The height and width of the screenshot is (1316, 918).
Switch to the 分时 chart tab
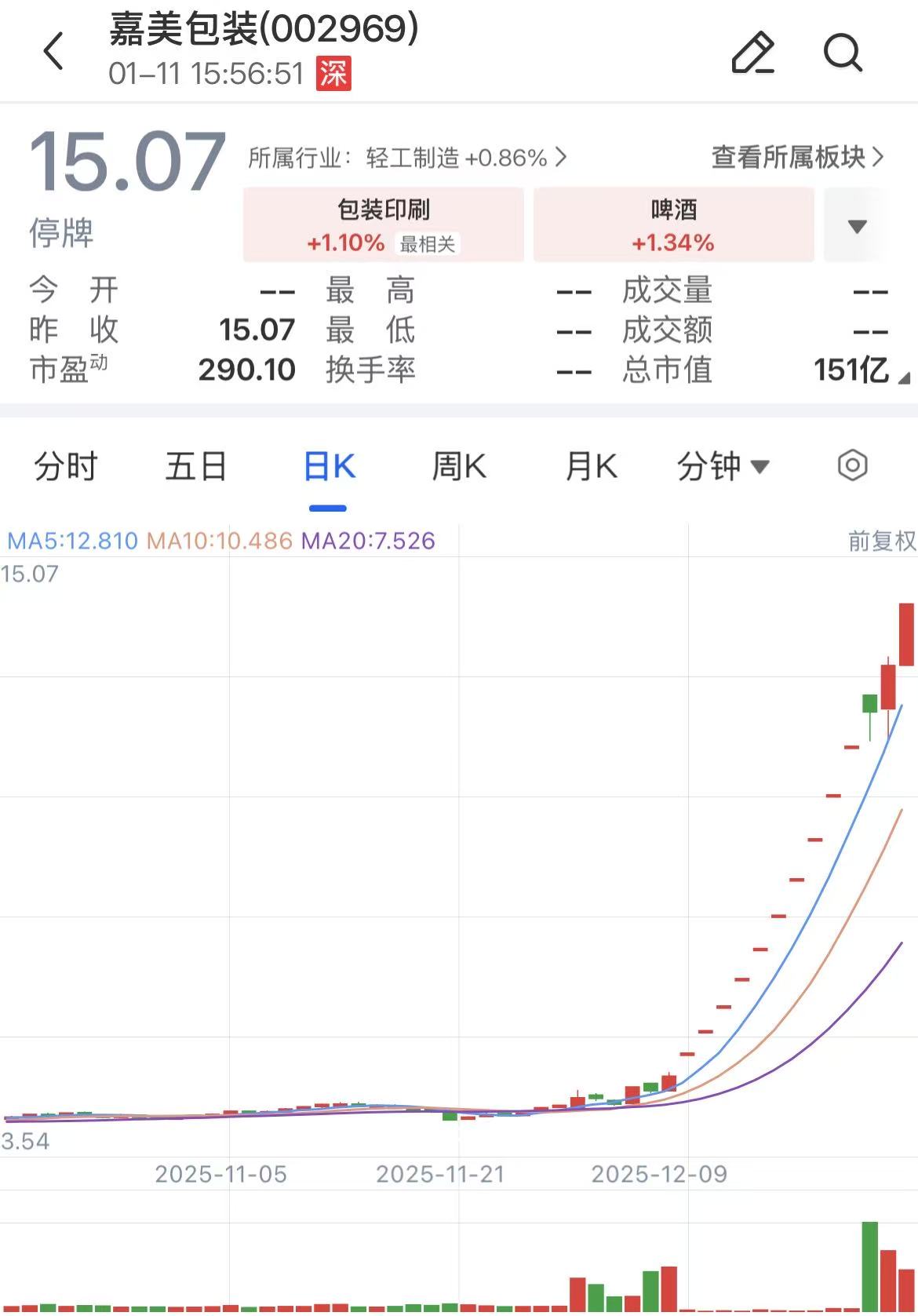(65, 467)
